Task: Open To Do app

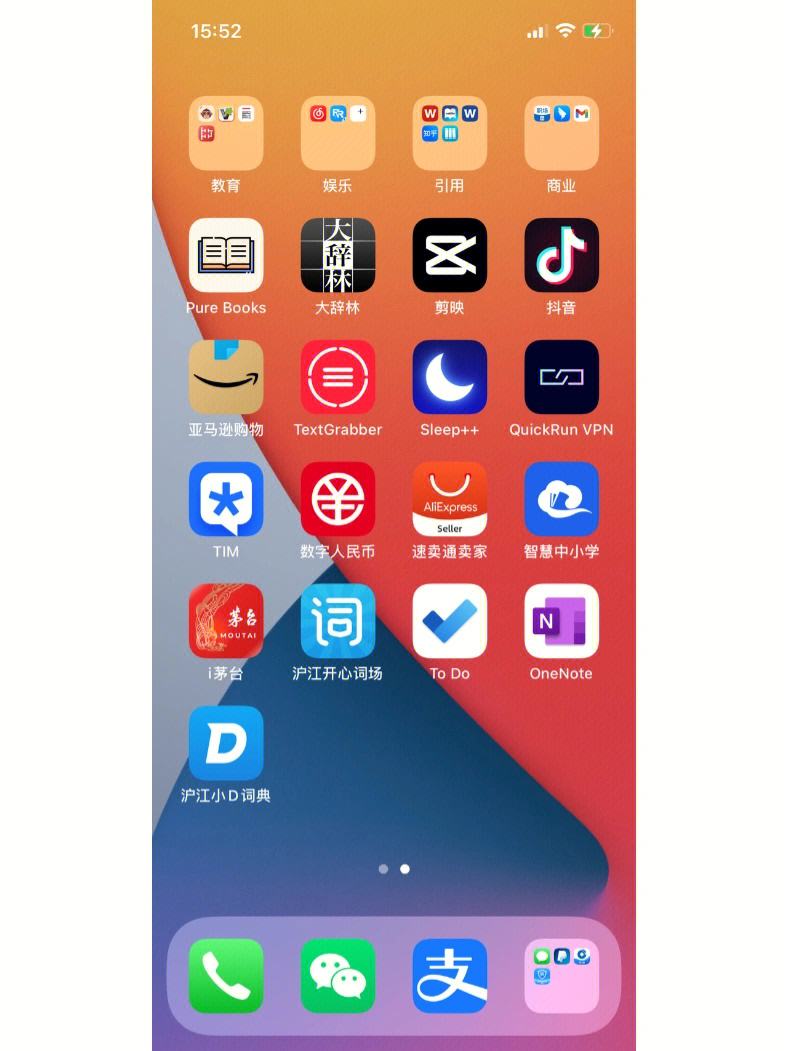Action: 450,621
